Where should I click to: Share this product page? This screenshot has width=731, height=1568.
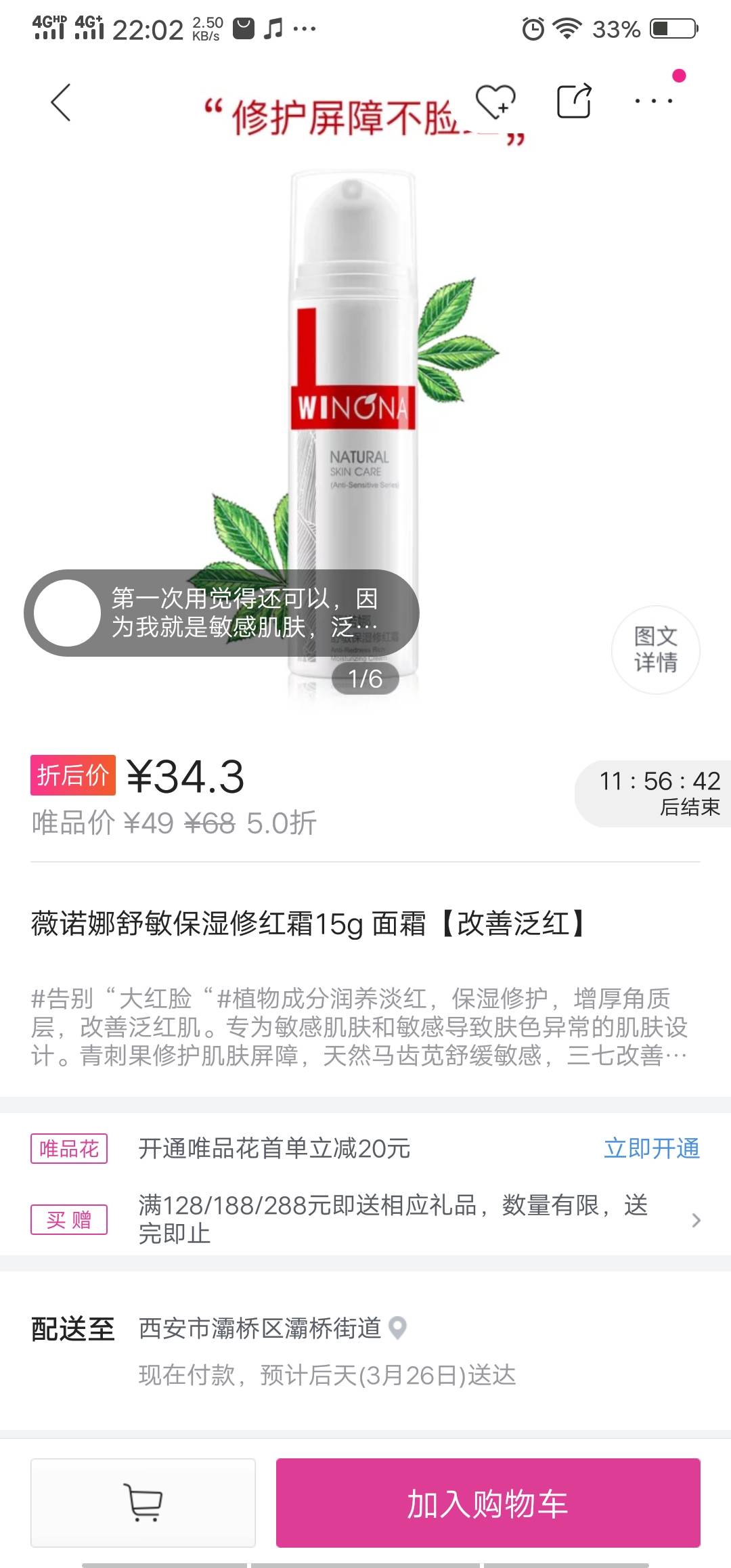[574, 102]
